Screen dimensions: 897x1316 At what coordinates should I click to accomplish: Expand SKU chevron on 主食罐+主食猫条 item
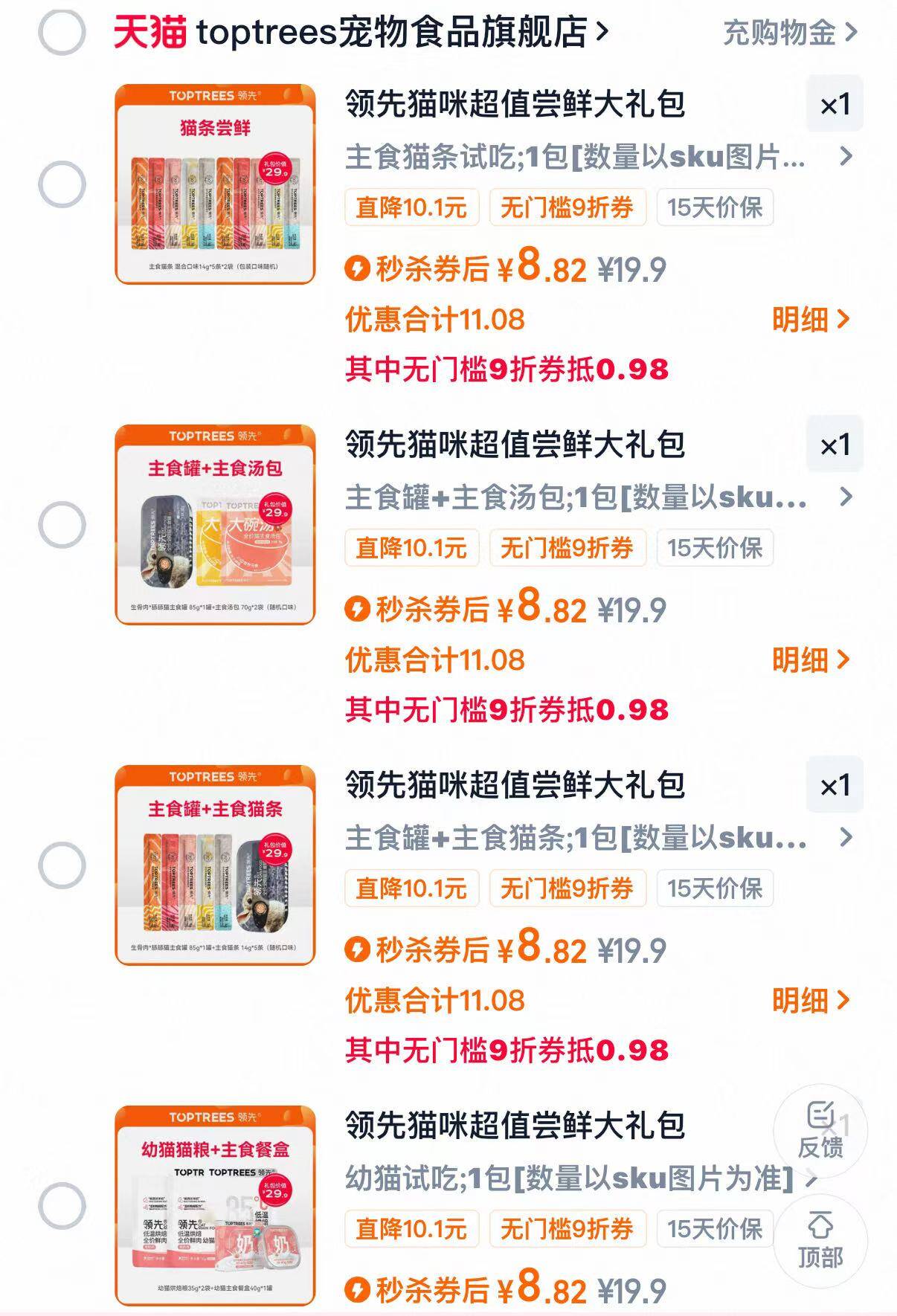point(844,838)
